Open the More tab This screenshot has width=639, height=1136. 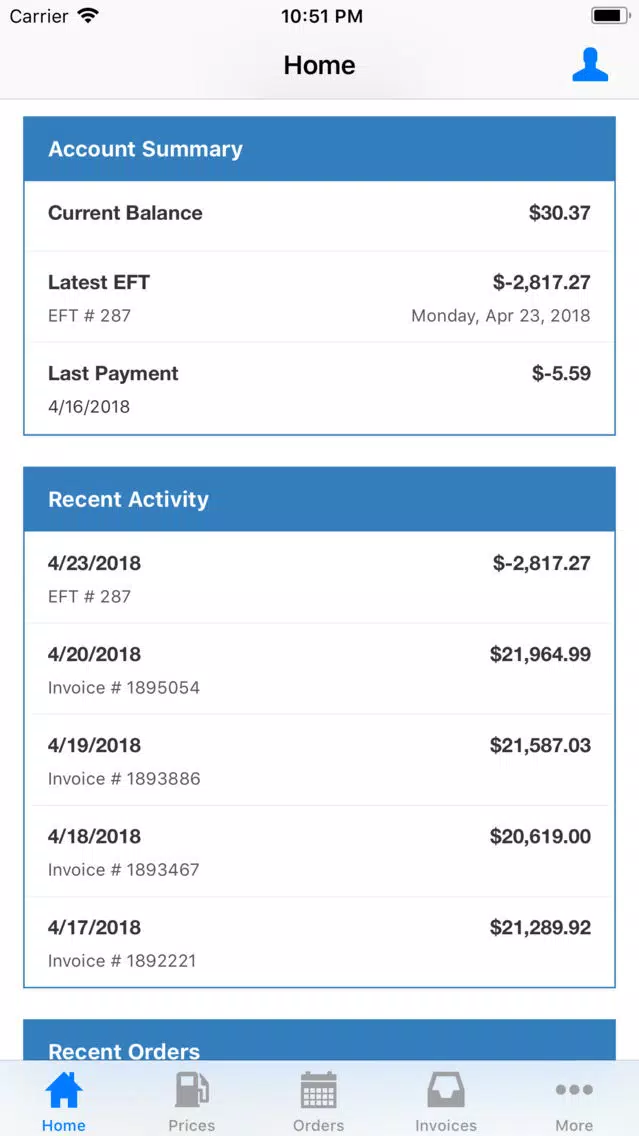[x=574, y=1101]
